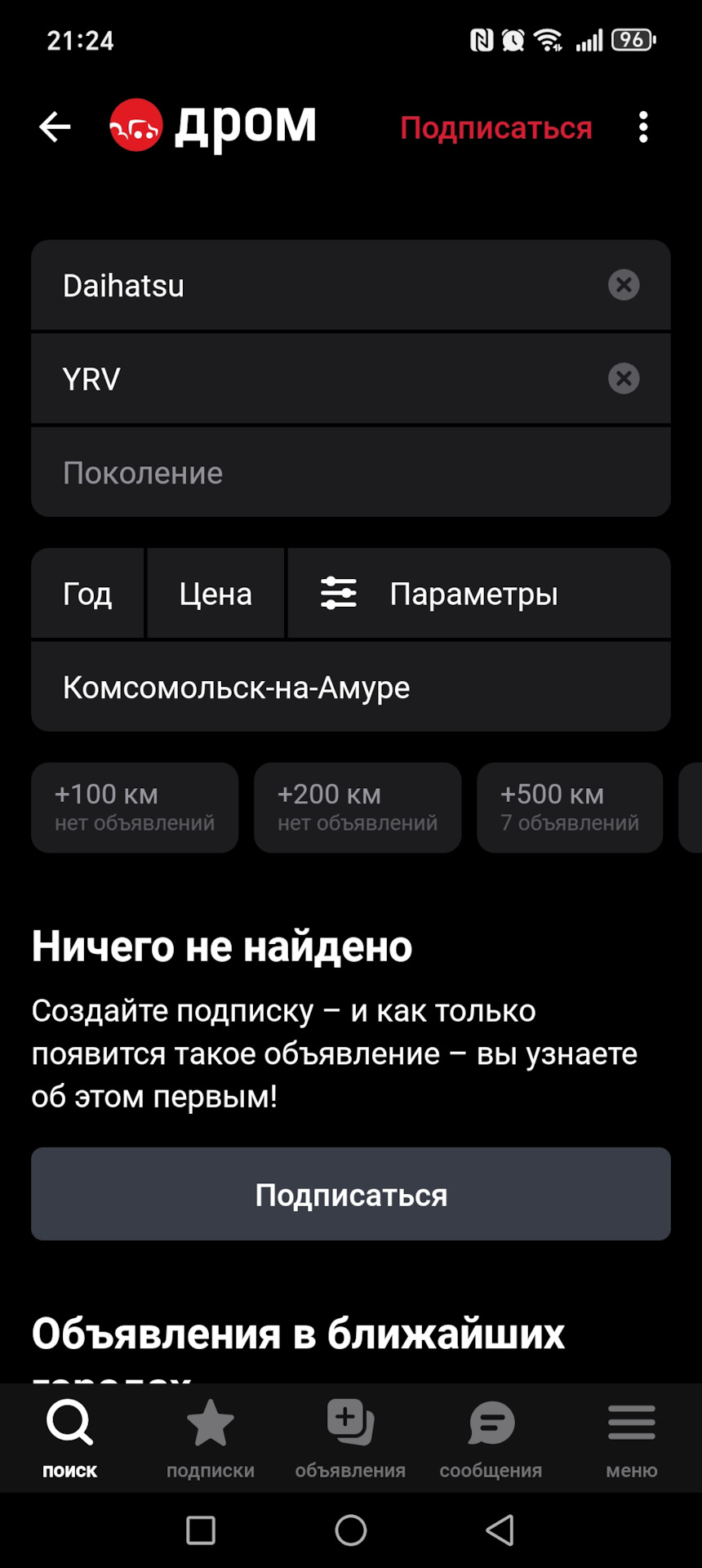Tap the red Подписаться link in header
Viewport: 702px width, 1568px height.
495,128
